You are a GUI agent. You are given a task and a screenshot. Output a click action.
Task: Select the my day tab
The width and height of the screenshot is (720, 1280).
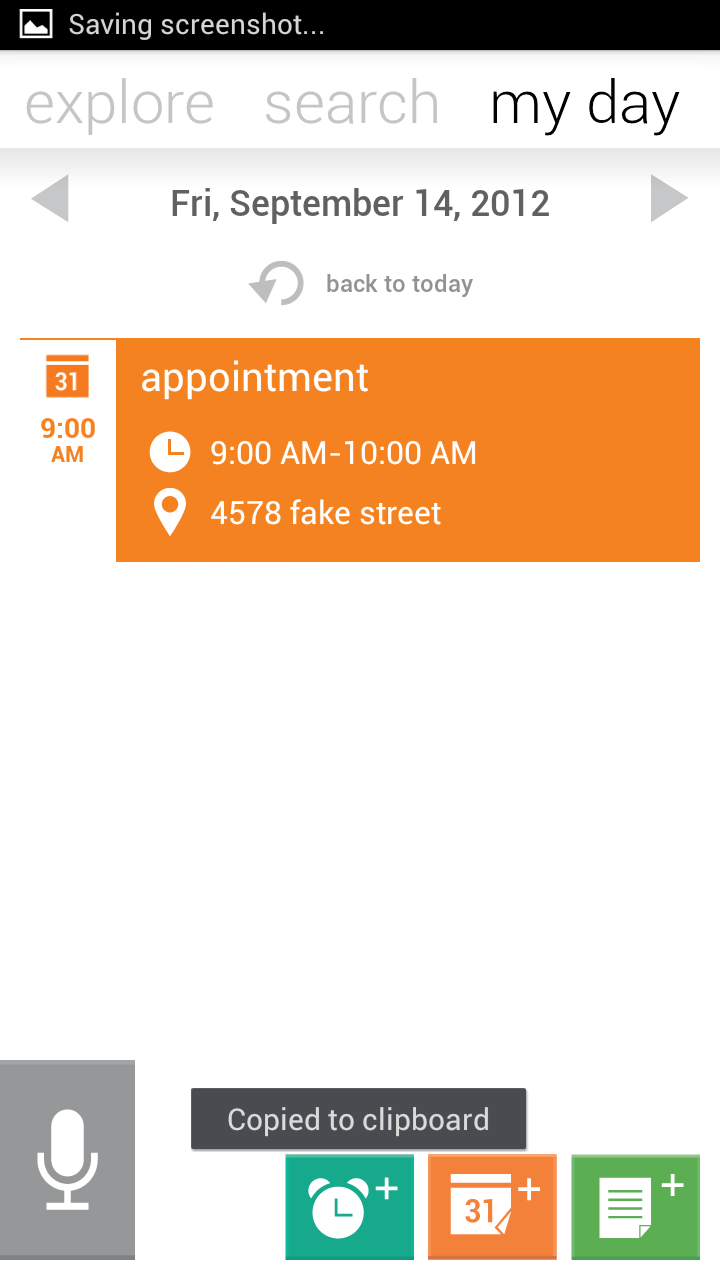pos(584,103)
